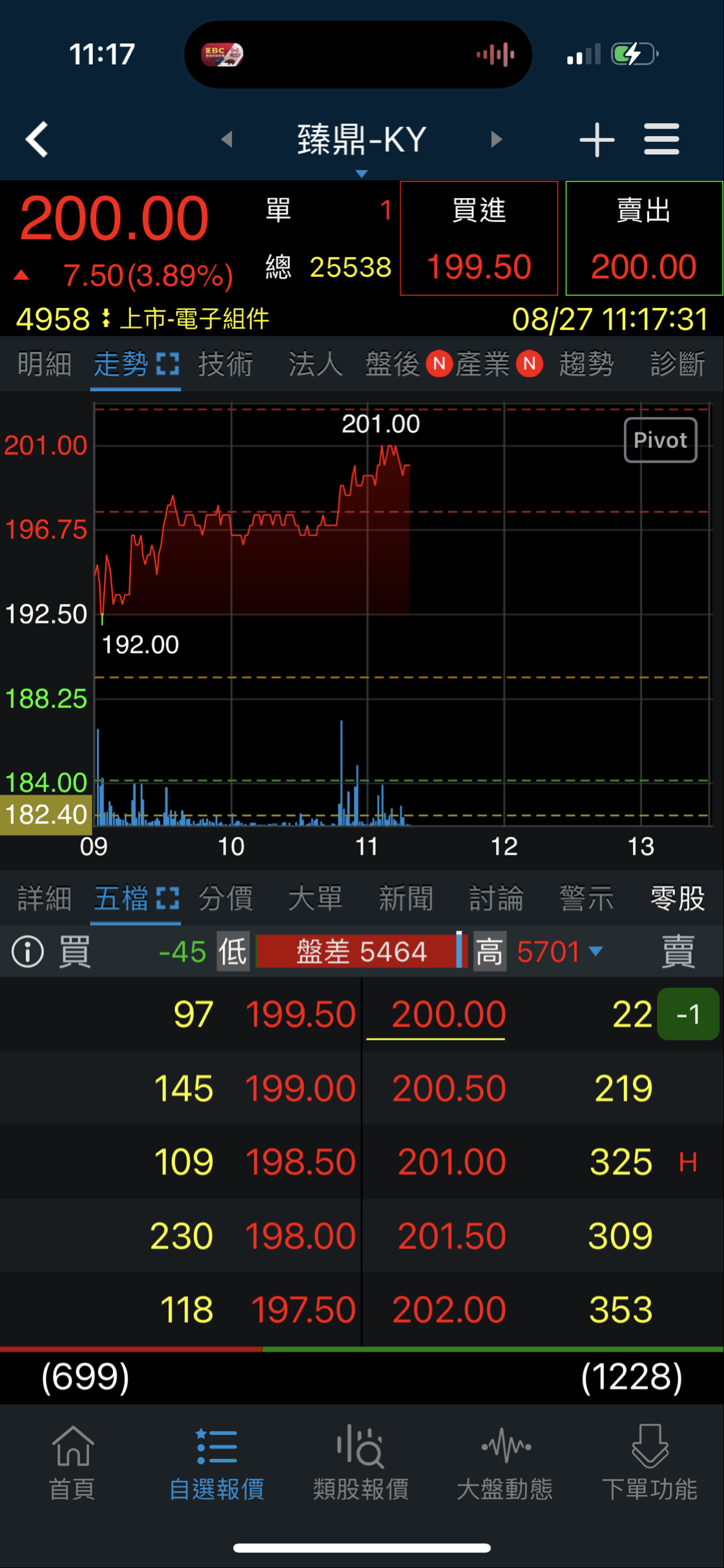
Task: Select the 零股 odd-lot tab
Action: tap(677, 898)
